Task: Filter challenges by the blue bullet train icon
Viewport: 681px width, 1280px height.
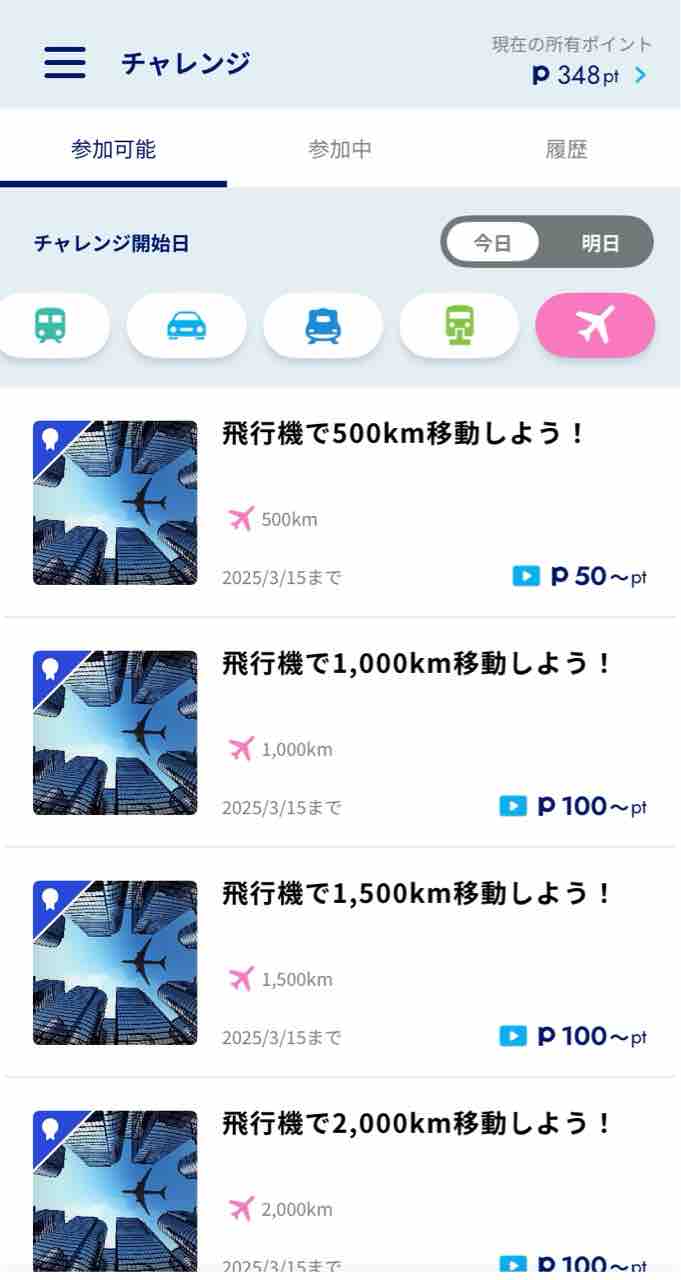Action: point(323,325)
